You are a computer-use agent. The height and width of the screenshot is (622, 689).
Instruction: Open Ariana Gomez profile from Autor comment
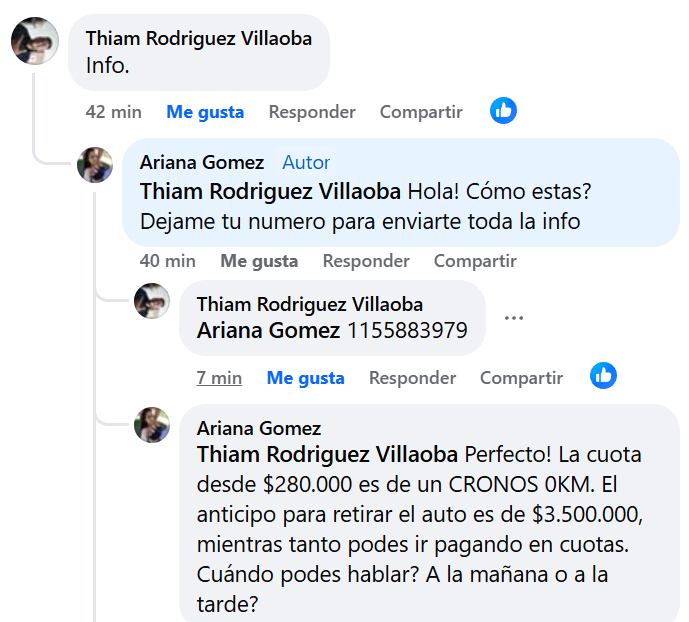click(202, 162)
